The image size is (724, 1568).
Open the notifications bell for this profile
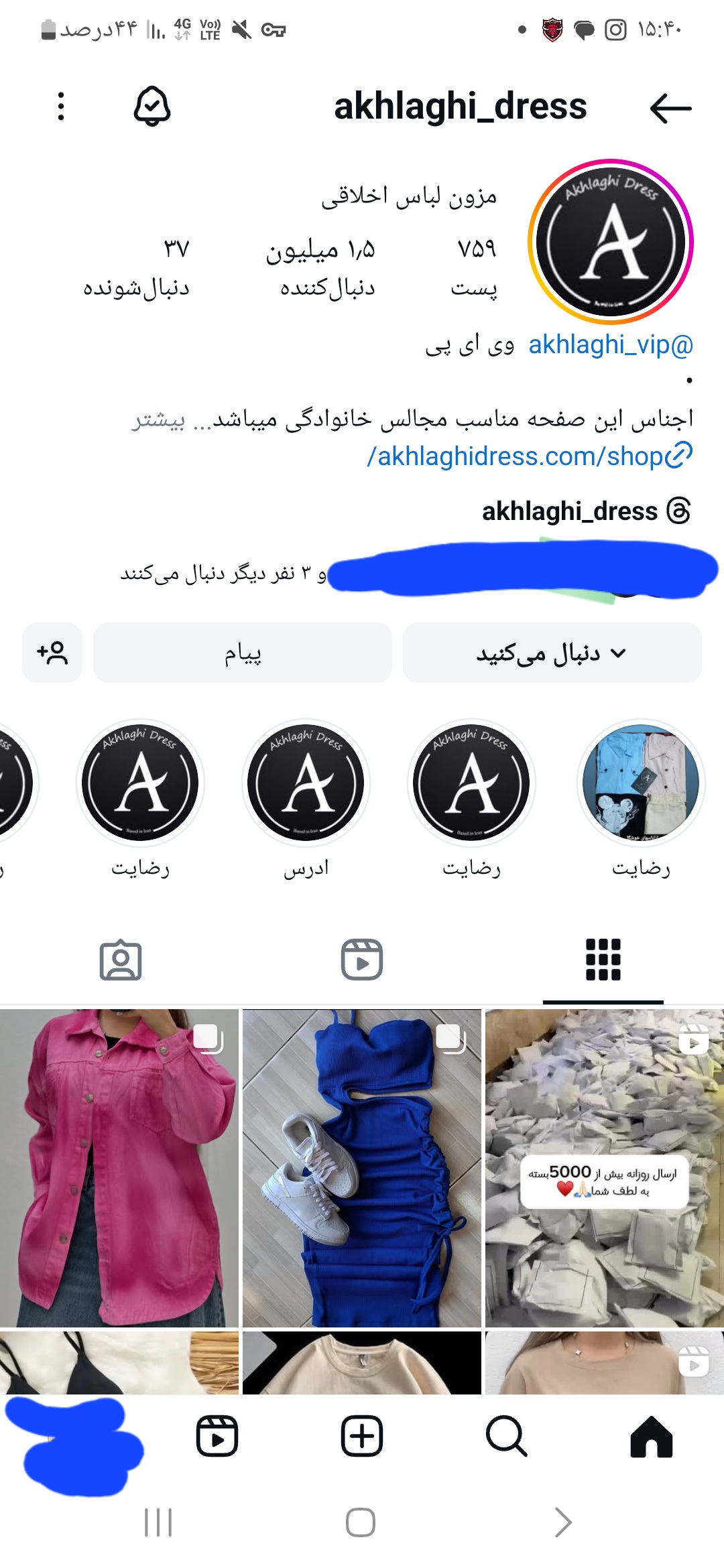pos(152,107)
